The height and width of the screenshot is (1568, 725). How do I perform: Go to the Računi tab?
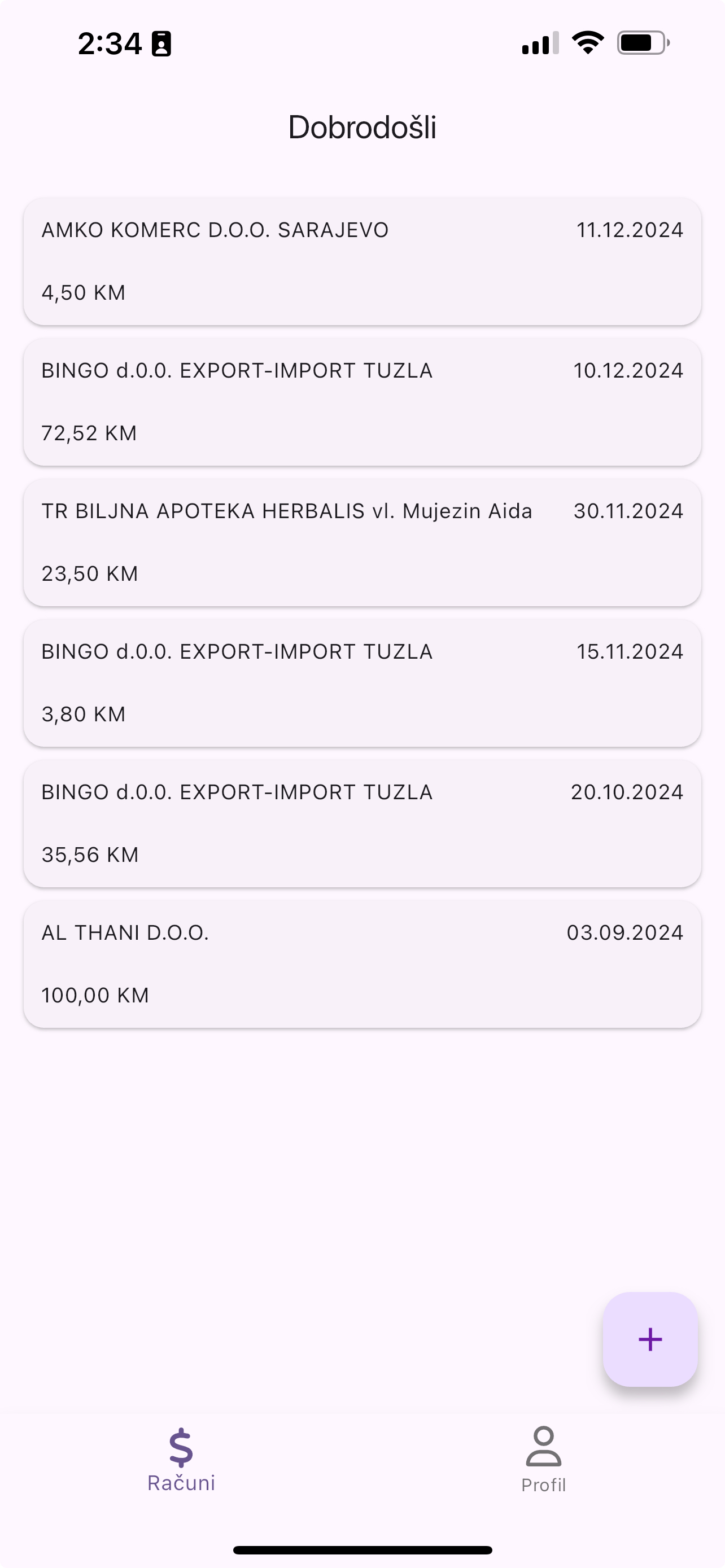[181, 1460]
